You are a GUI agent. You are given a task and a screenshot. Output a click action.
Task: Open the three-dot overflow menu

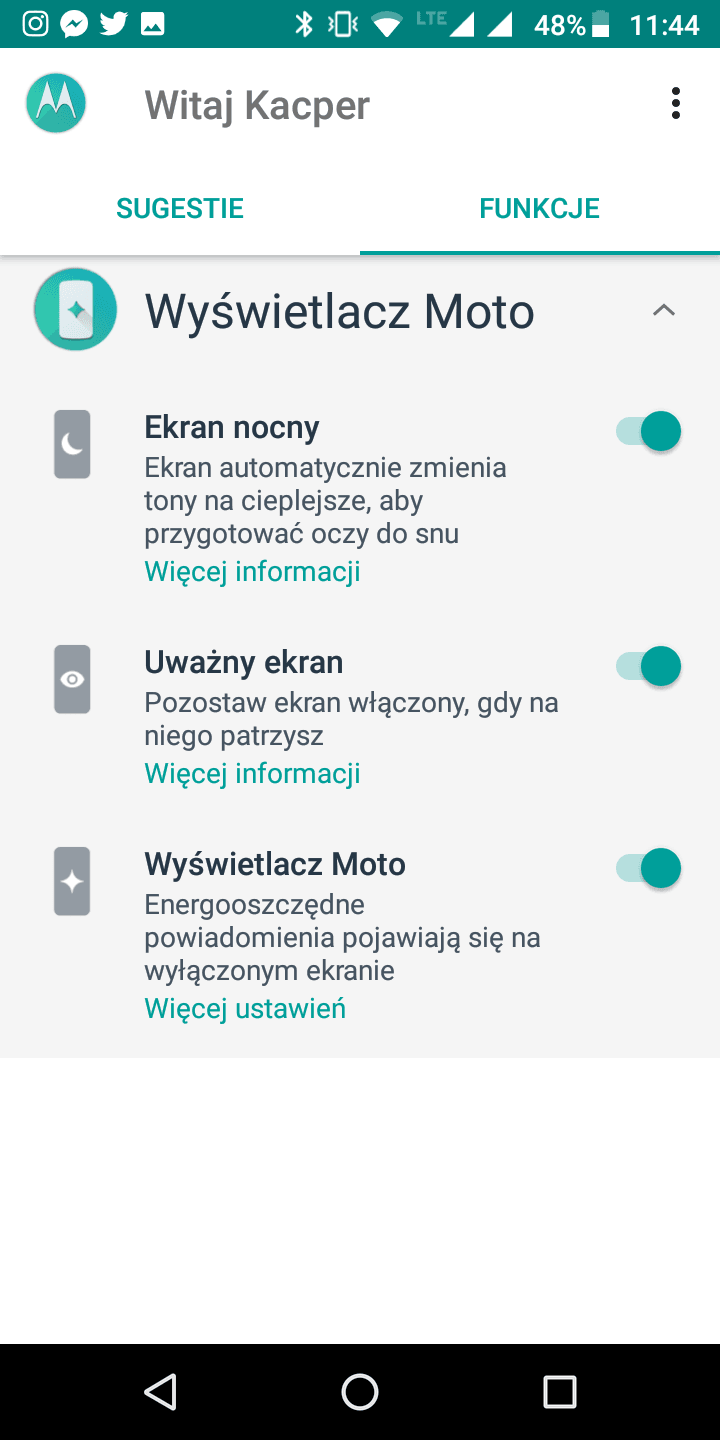click(x=676, y=104)
